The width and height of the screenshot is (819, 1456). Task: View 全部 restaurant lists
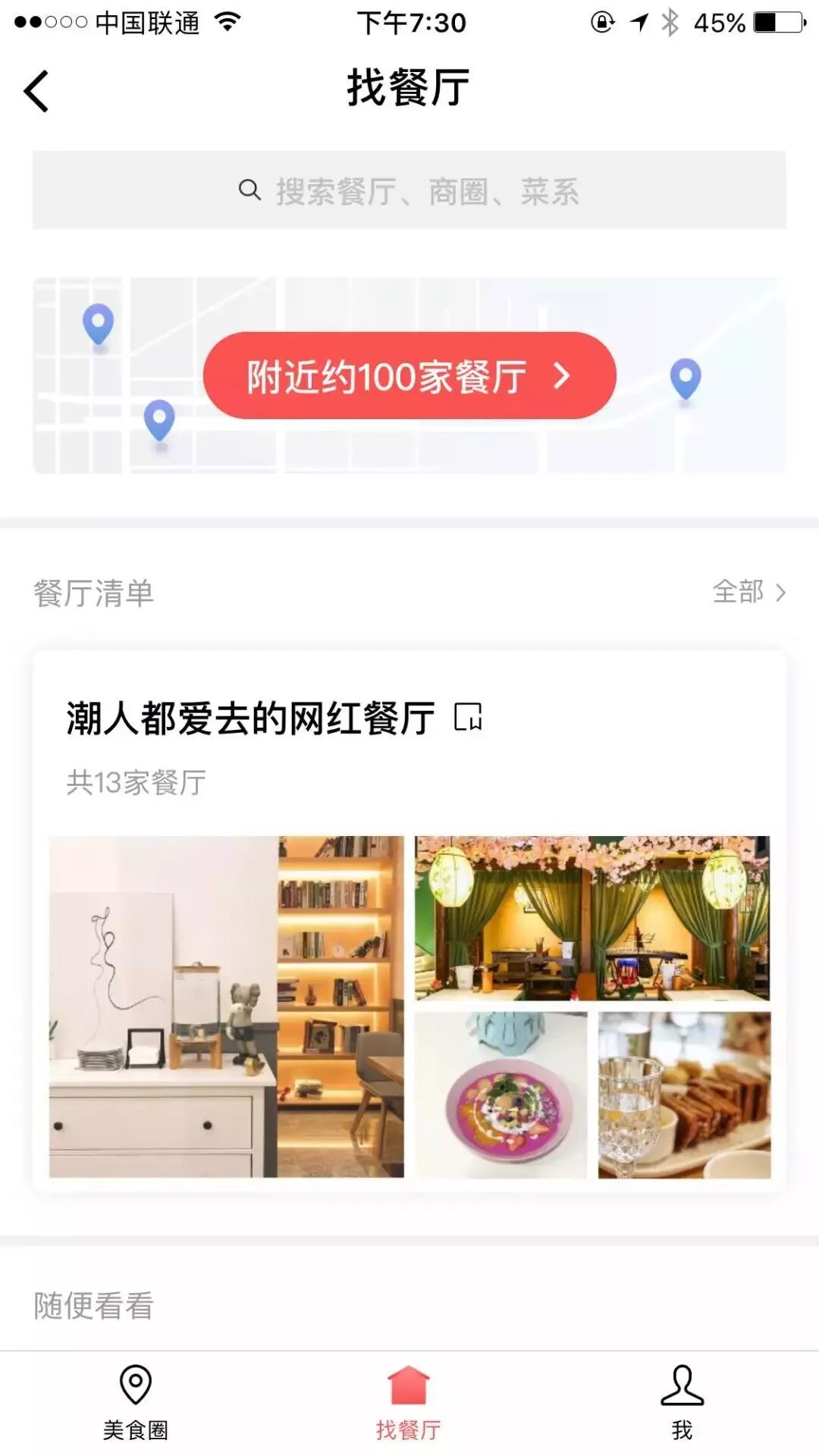(x=749, y=592)
